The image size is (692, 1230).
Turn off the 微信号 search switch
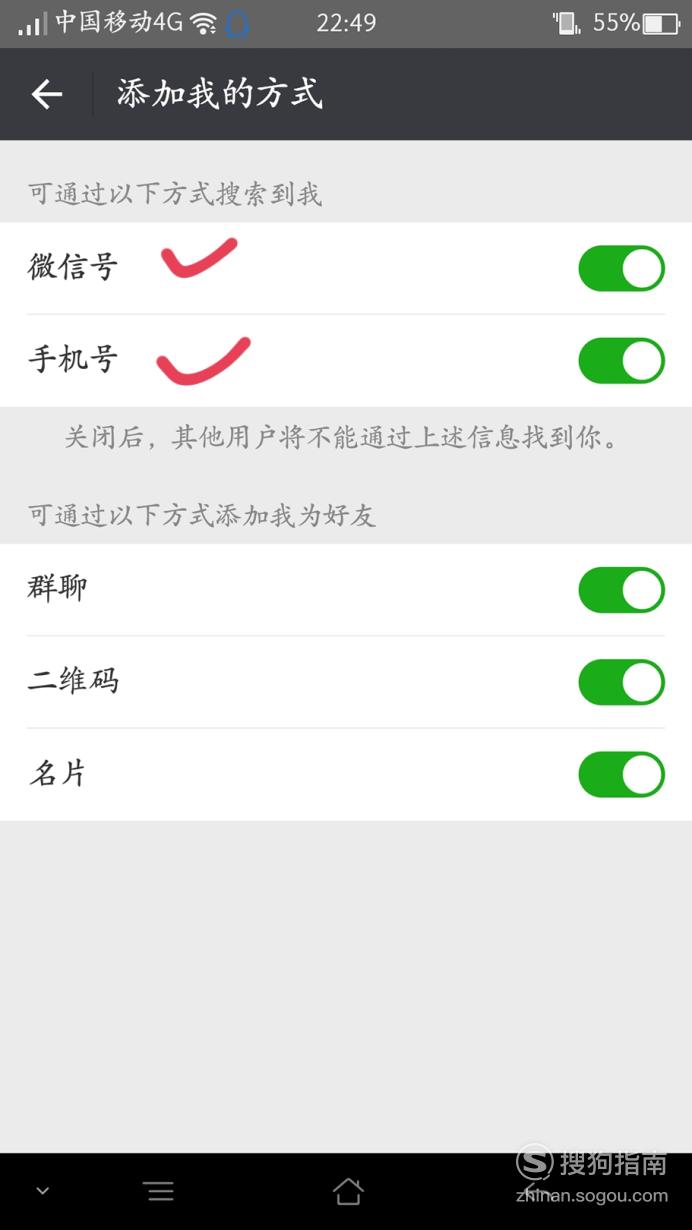621,268
